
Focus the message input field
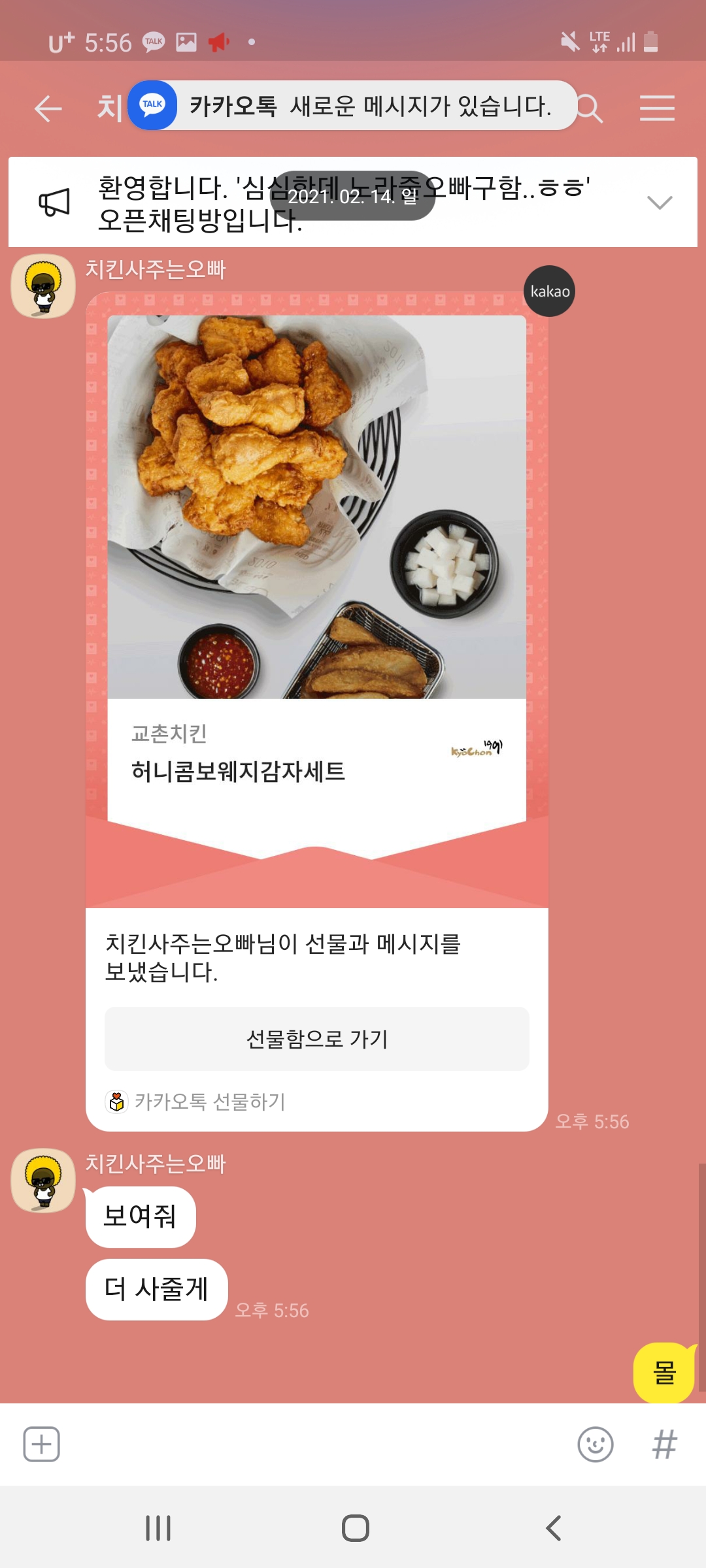pyautogui.click(x=314, y=1444)
